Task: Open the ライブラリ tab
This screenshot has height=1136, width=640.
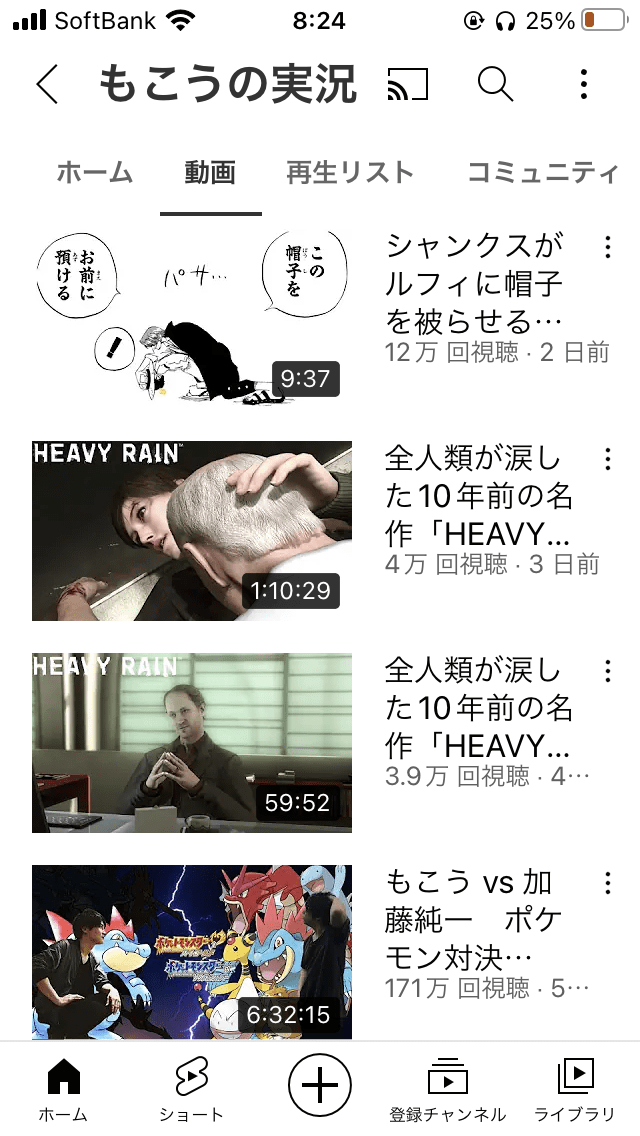Action: (575, 1090)
